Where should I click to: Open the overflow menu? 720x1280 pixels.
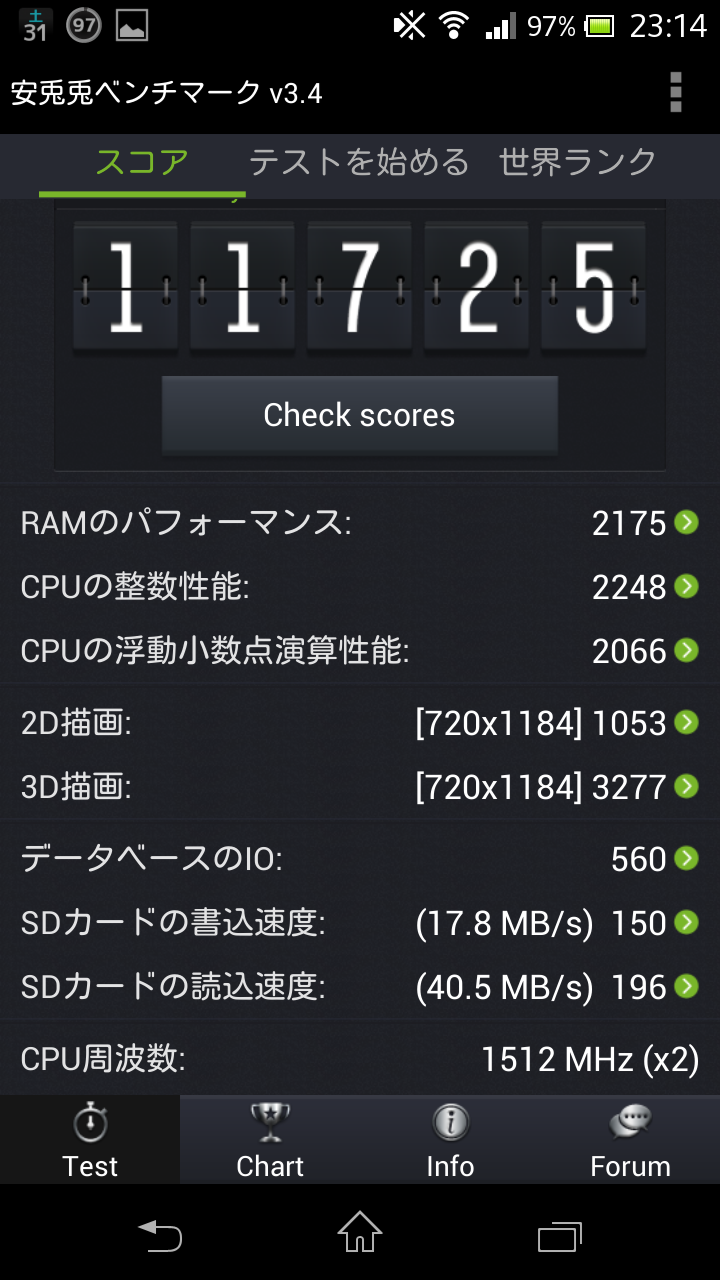tap(676, 92)
